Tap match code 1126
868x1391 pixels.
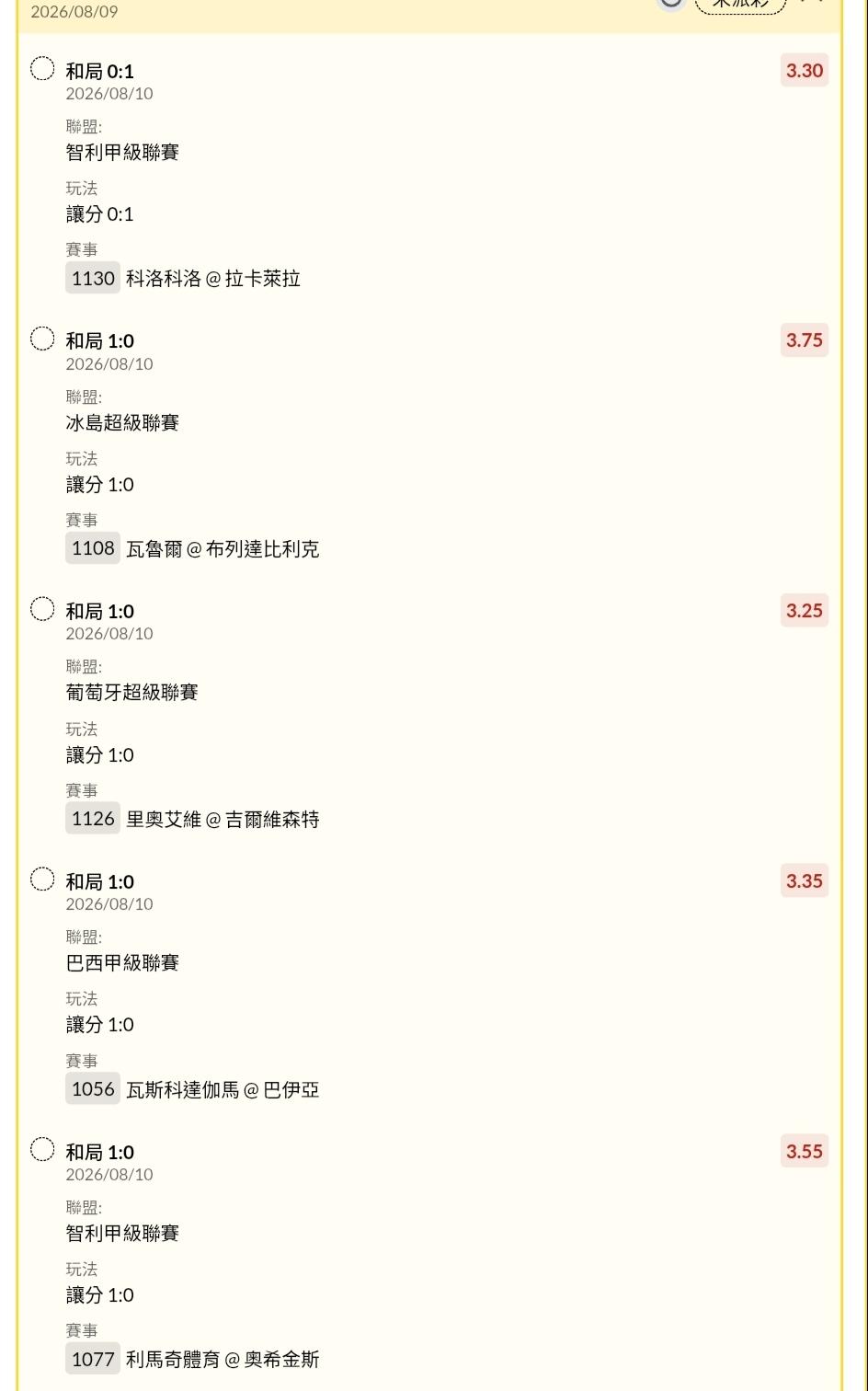[93, 819]
